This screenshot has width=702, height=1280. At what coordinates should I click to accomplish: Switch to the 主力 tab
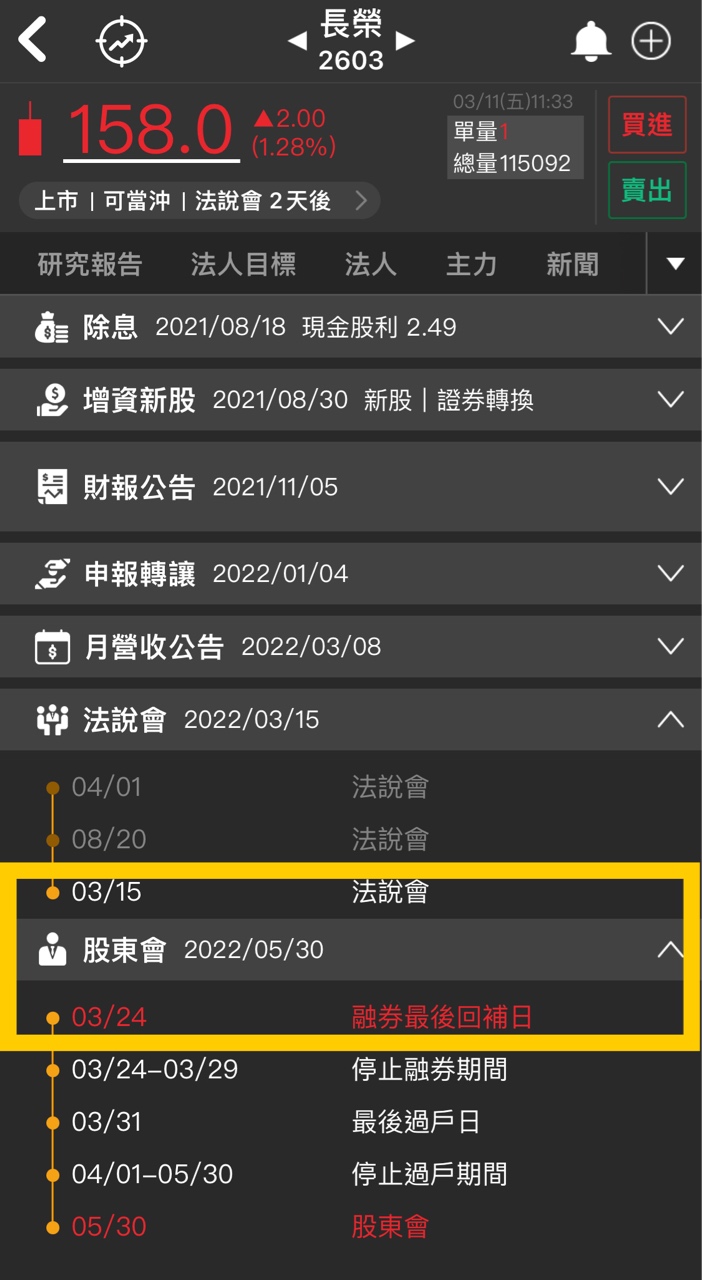[x=471, y=264]
